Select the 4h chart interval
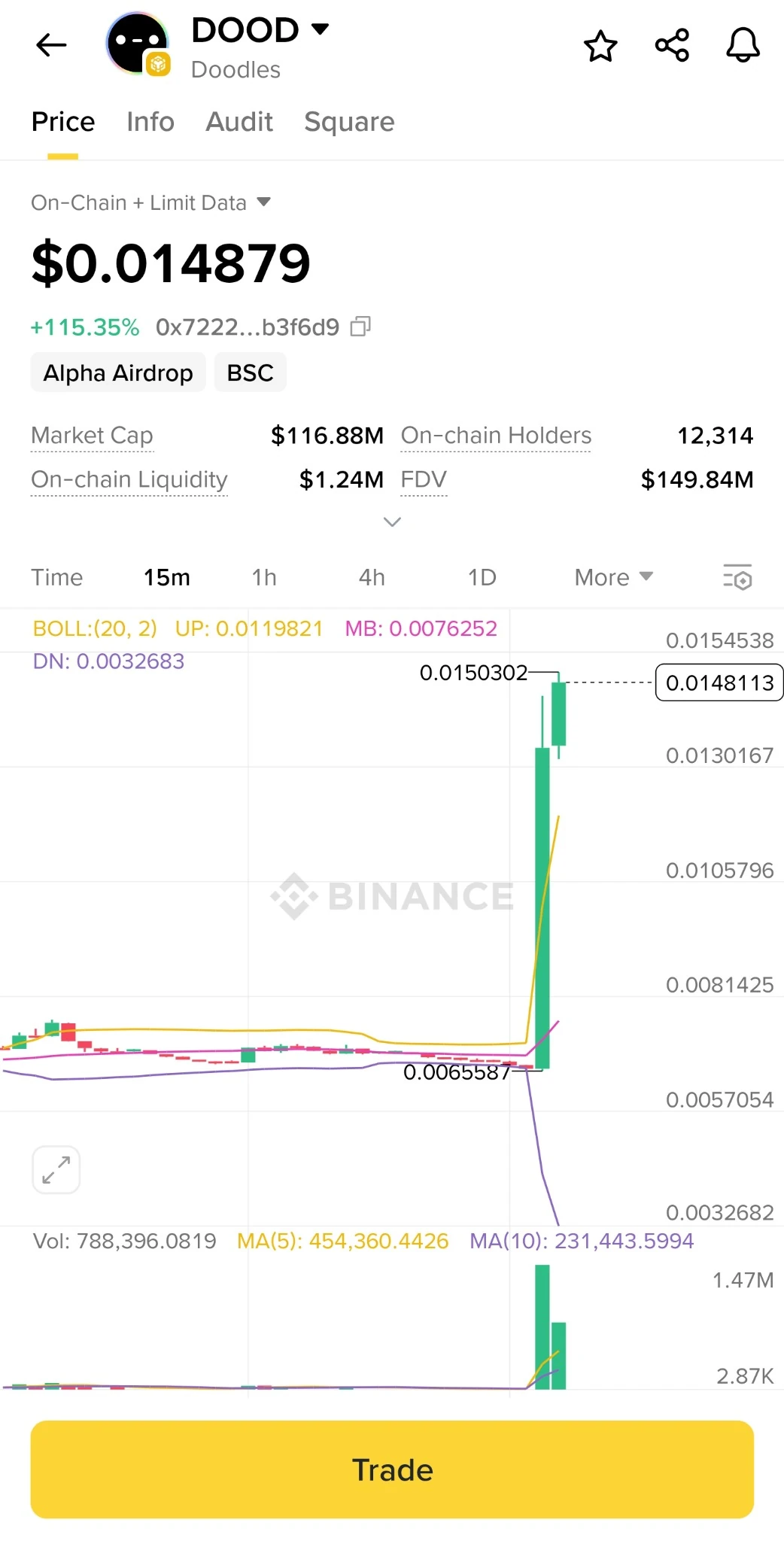784x1541 pixels. click(x=372, y=577)
